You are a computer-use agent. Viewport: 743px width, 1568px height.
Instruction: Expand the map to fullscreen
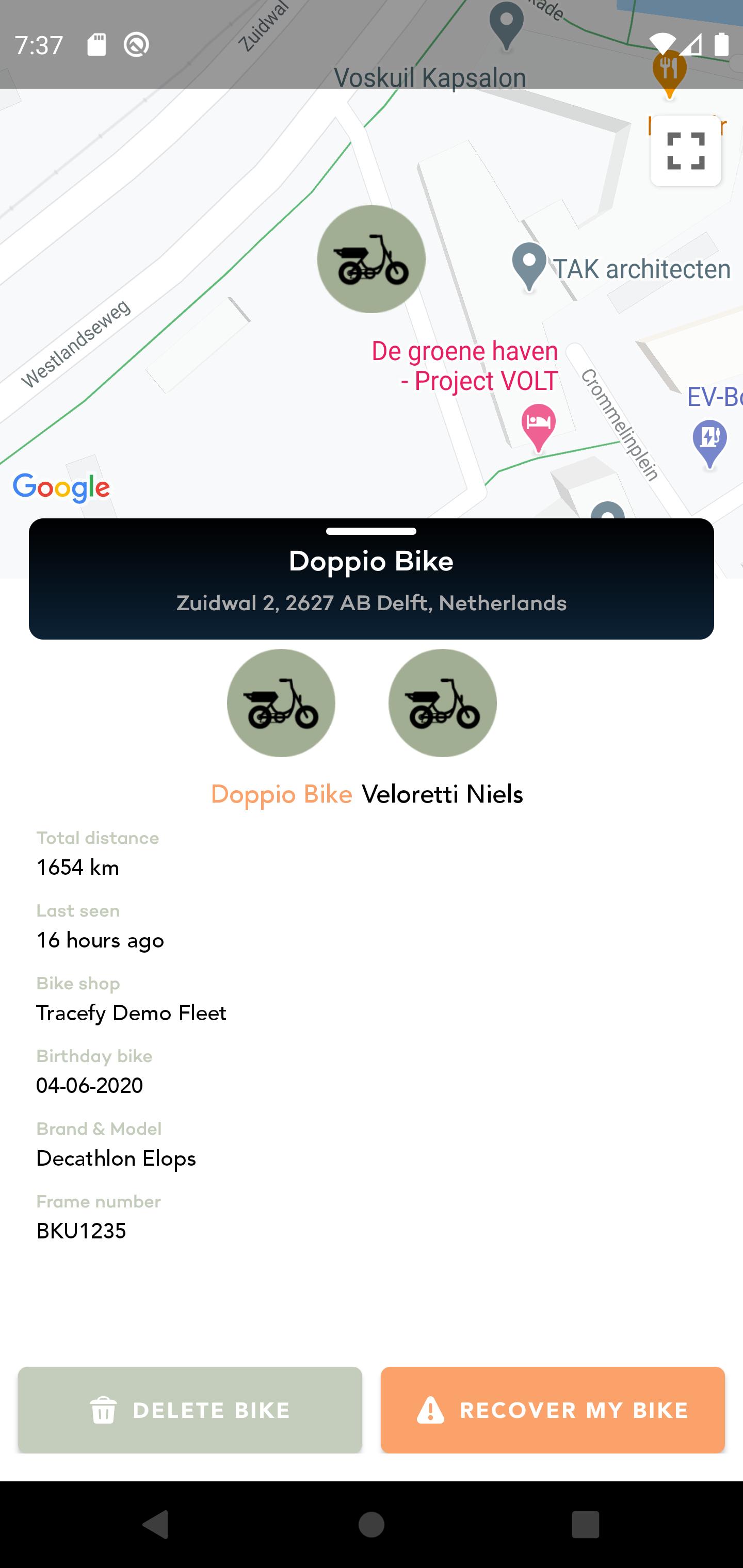686,150
